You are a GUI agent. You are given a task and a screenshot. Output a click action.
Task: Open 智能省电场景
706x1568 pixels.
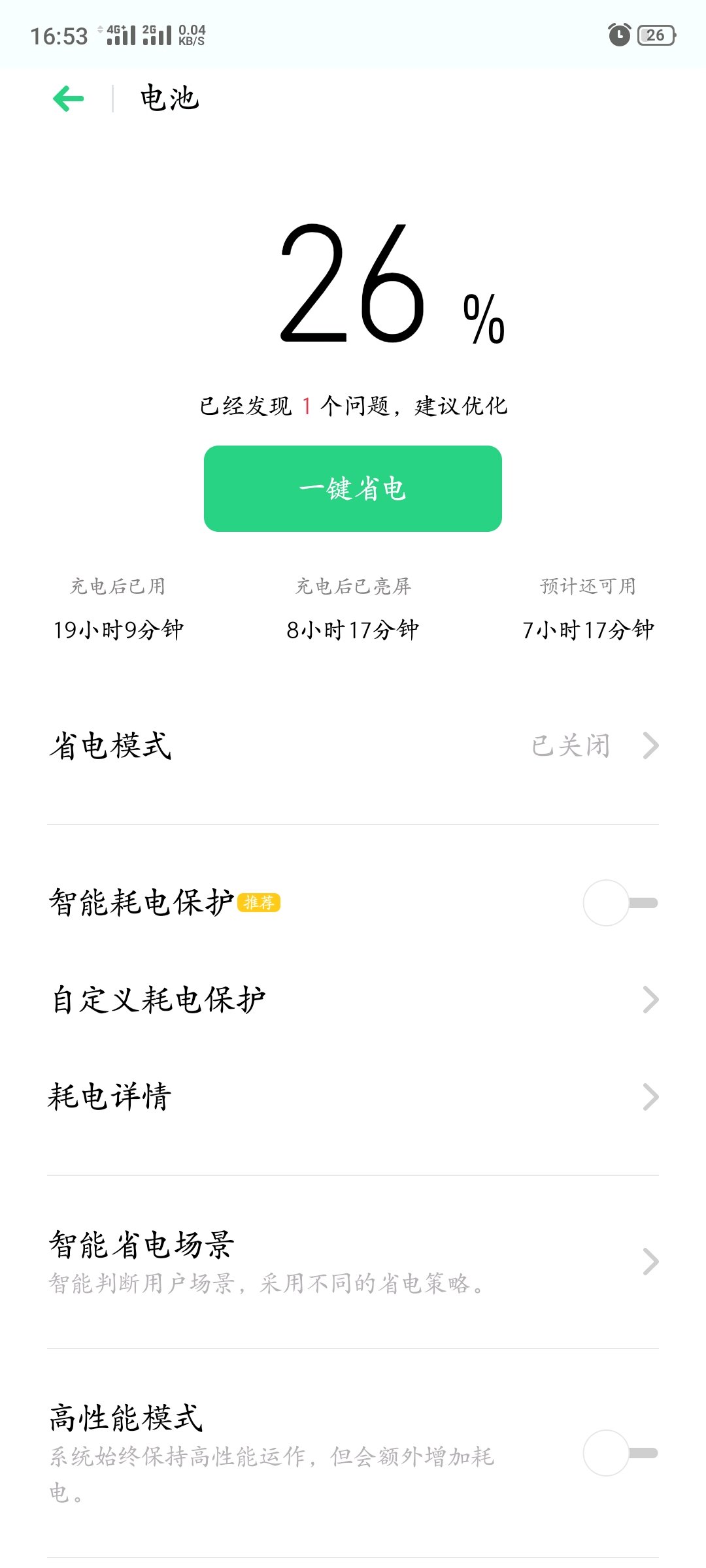tap(353, 1262)
